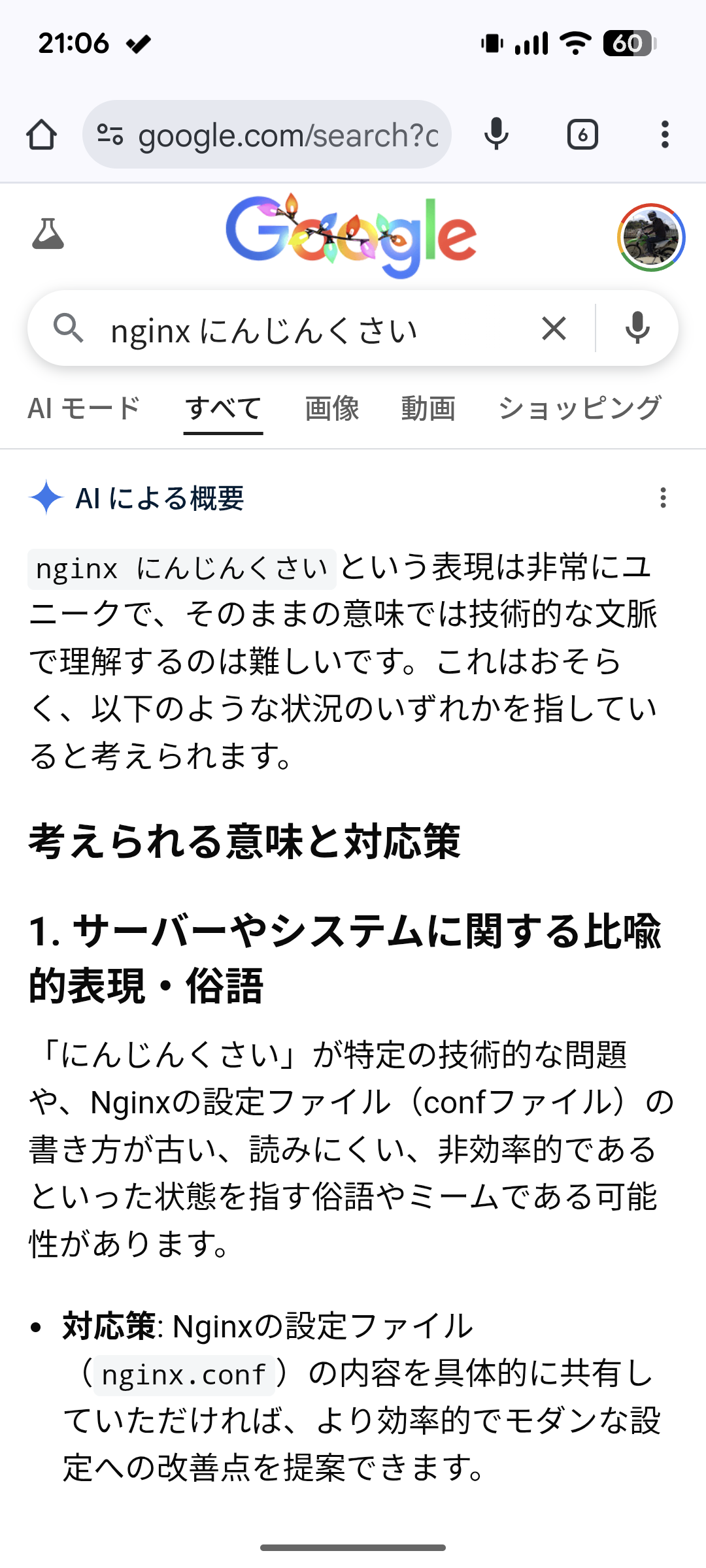706x1568 pixels.
Task: Tap the browser home button
Action: tap(41, 135)
